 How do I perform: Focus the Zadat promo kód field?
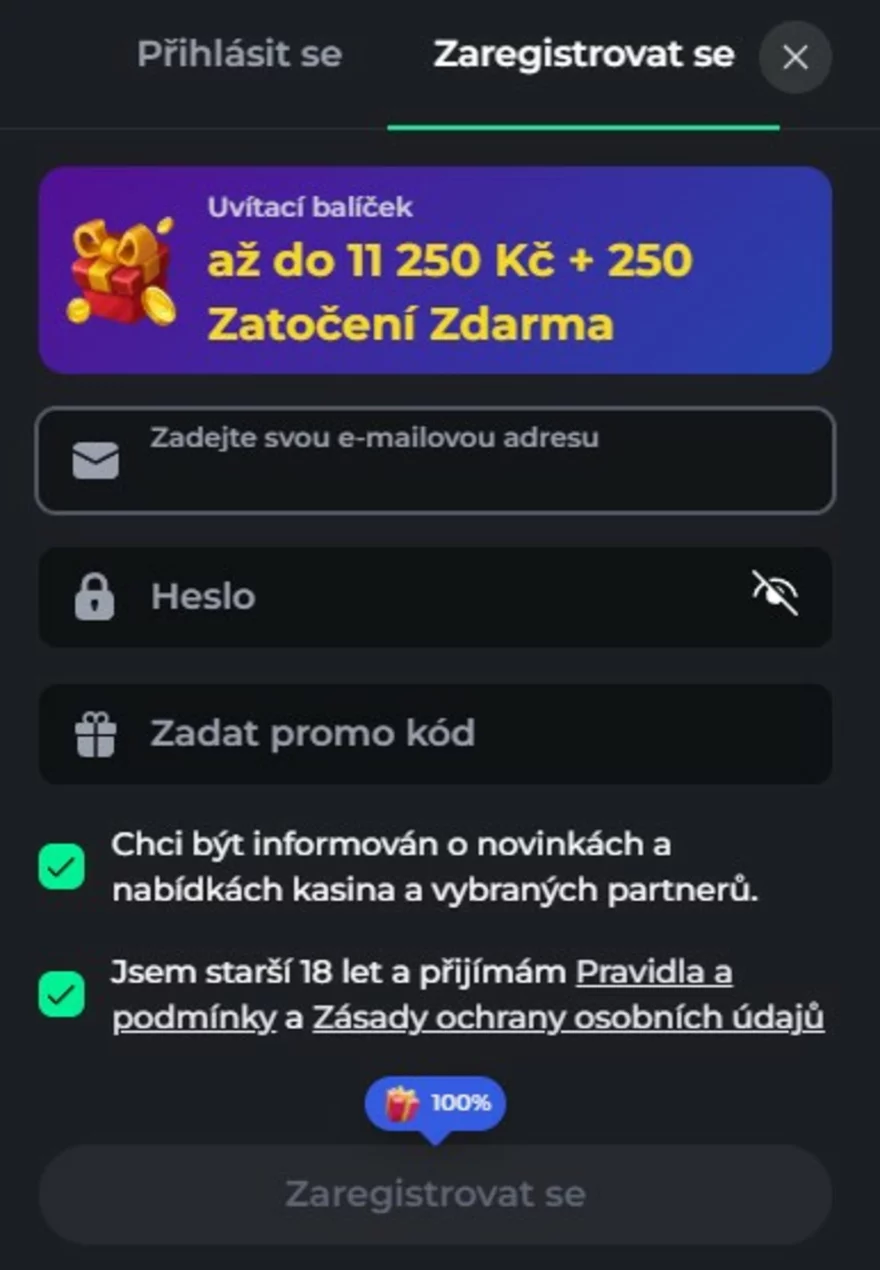435,734
